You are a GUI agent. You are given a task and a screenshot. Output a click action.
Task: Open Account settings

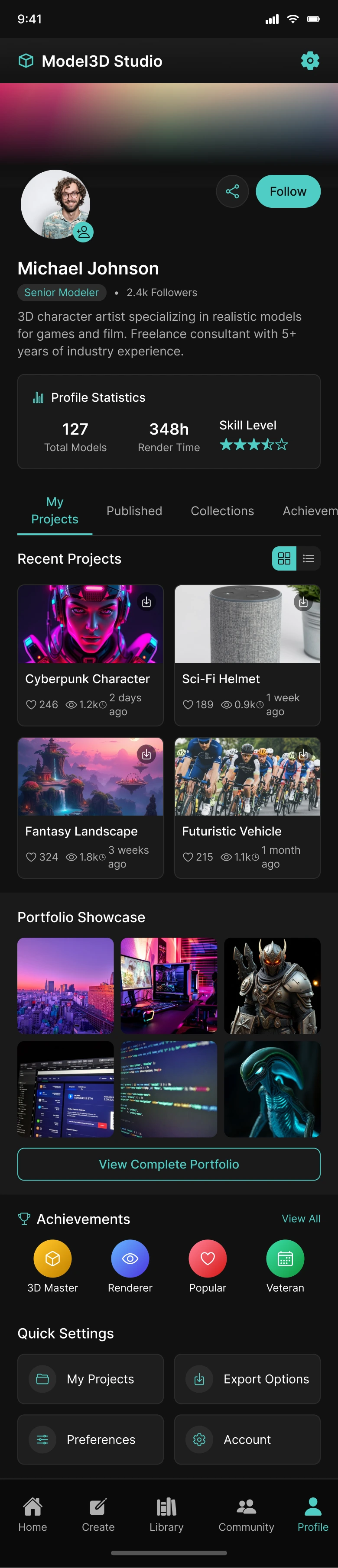247,1439
